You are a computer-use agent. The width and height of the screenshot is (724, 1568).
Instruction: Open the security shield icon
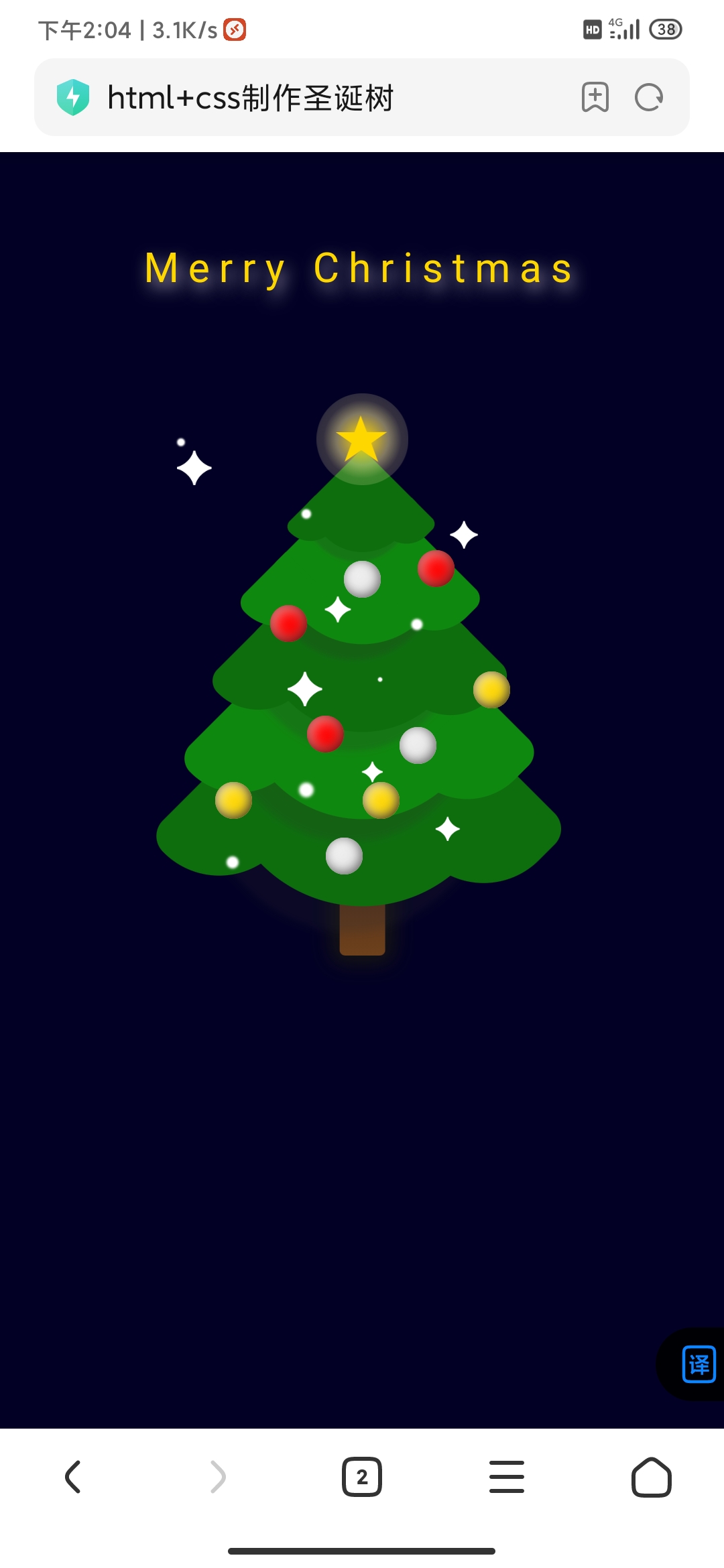(x=73, y=98)
